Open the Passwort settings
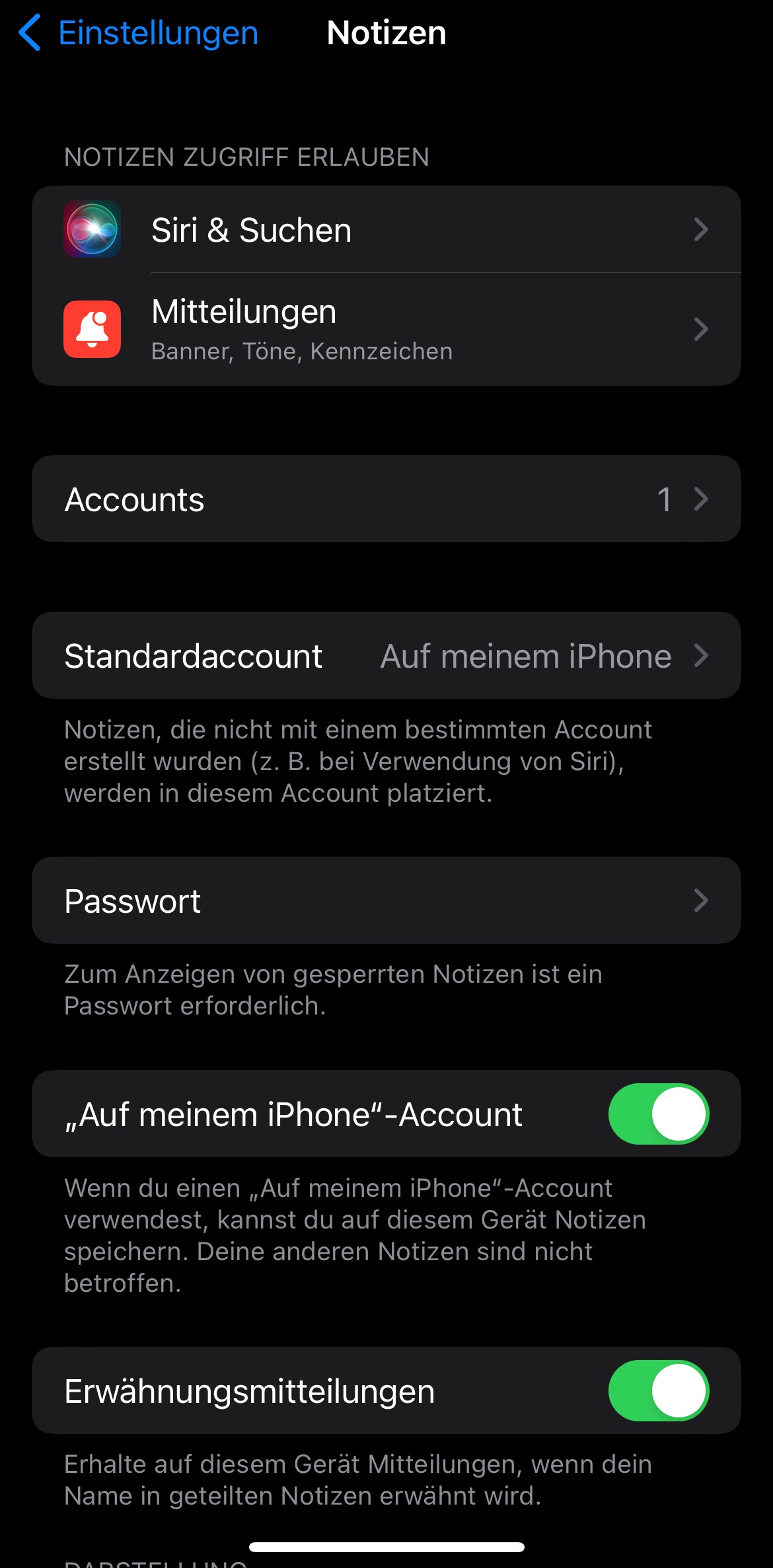Image resolution: width=773 pixels, height=1568 pixels. coord(386,901)
